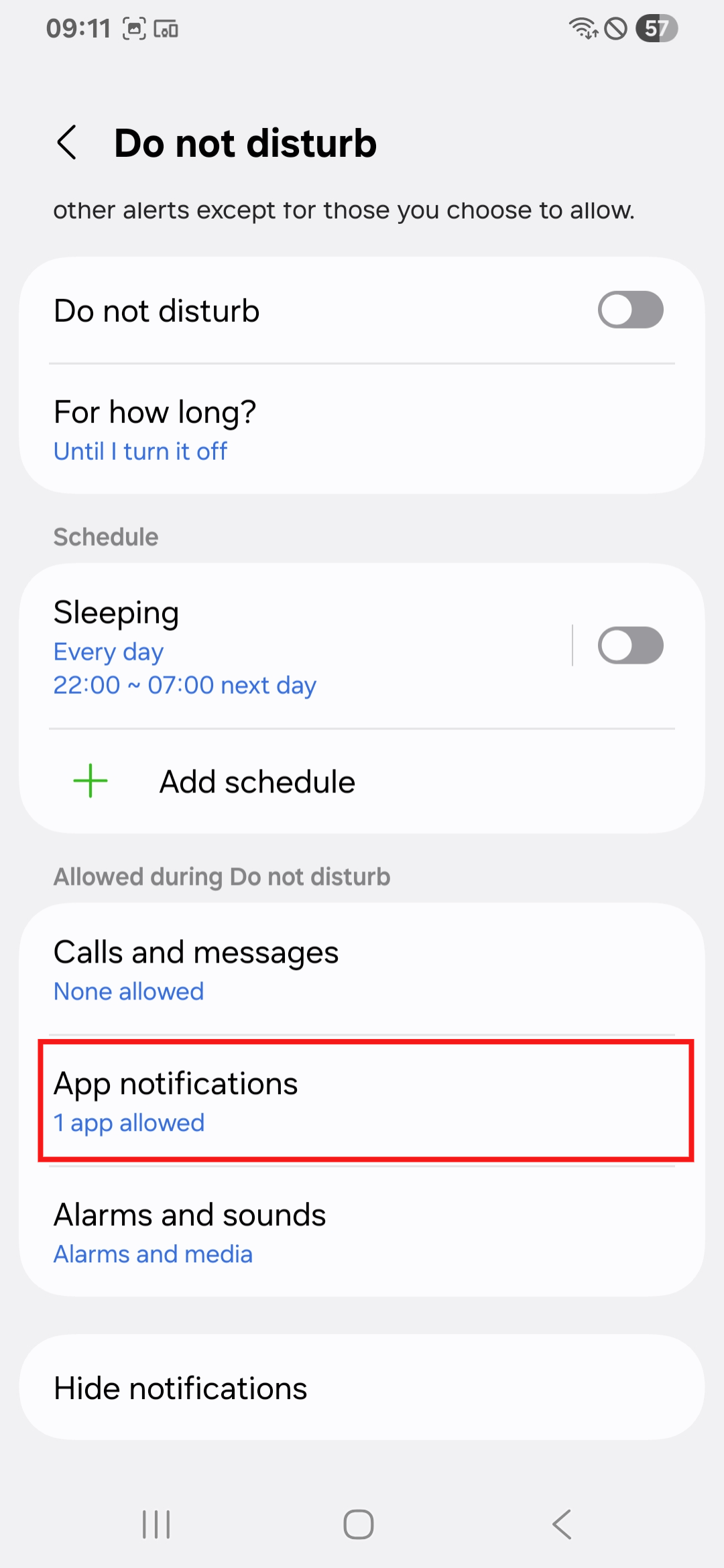Image resolution: width=724 pixels, height=1568 pixels.
Task: Open Alarms and sounds settings
Action: pyautogui.click(x=268, y=1233)
